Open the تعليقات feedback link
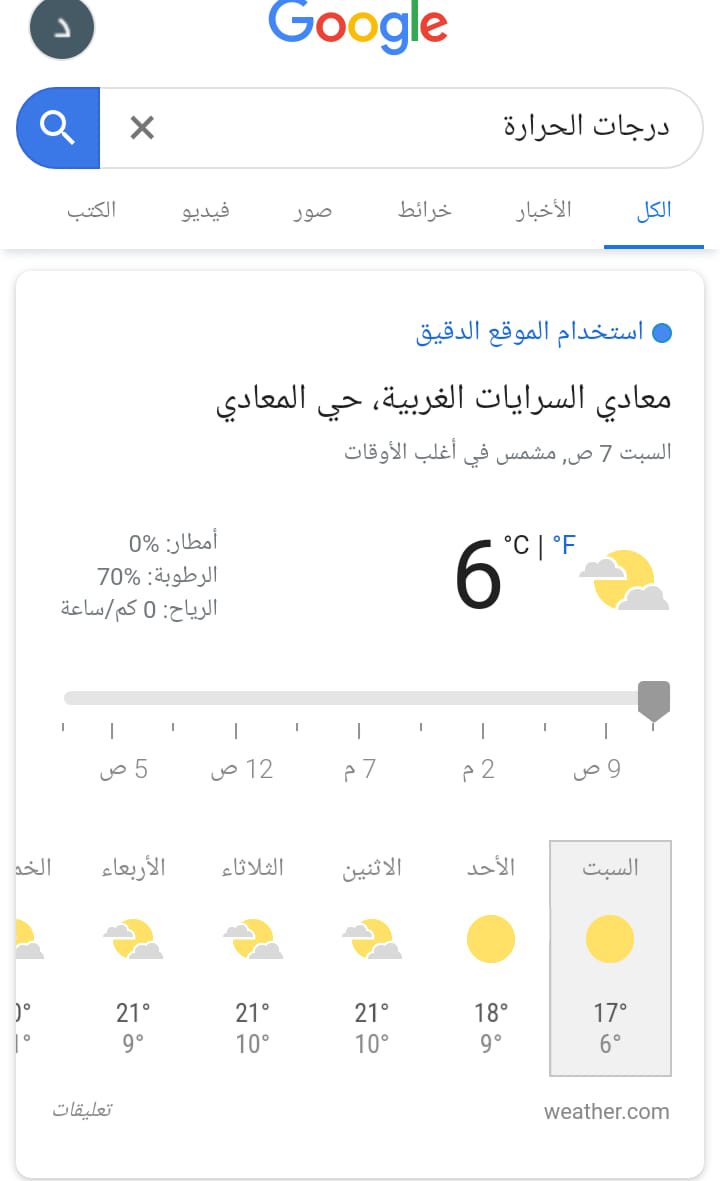Image resolution: width=720 pixels, height=1181 pixels. point(82,1110)
